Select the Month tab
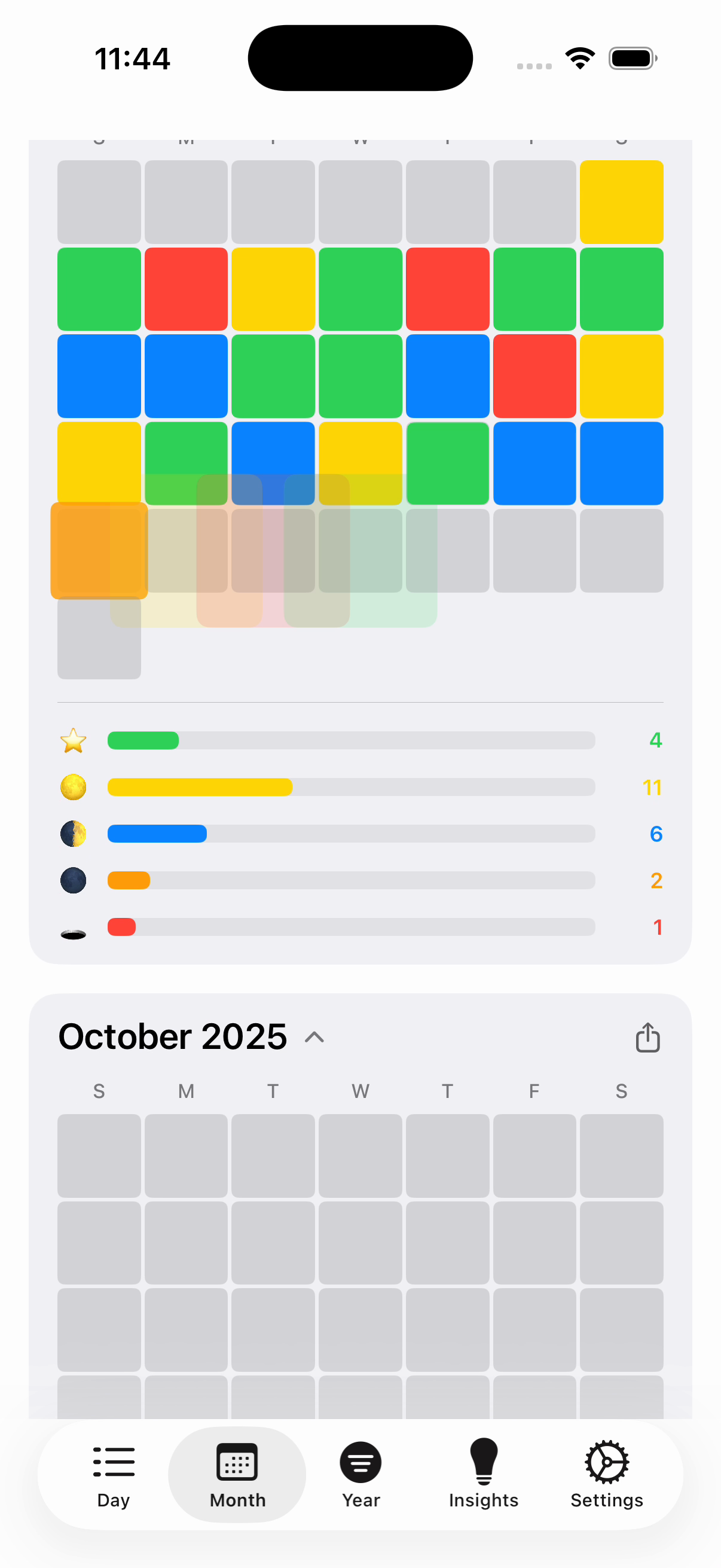Image resolution: width=721 pixels, height=1568 pixels. click(x=237, y=1474)
